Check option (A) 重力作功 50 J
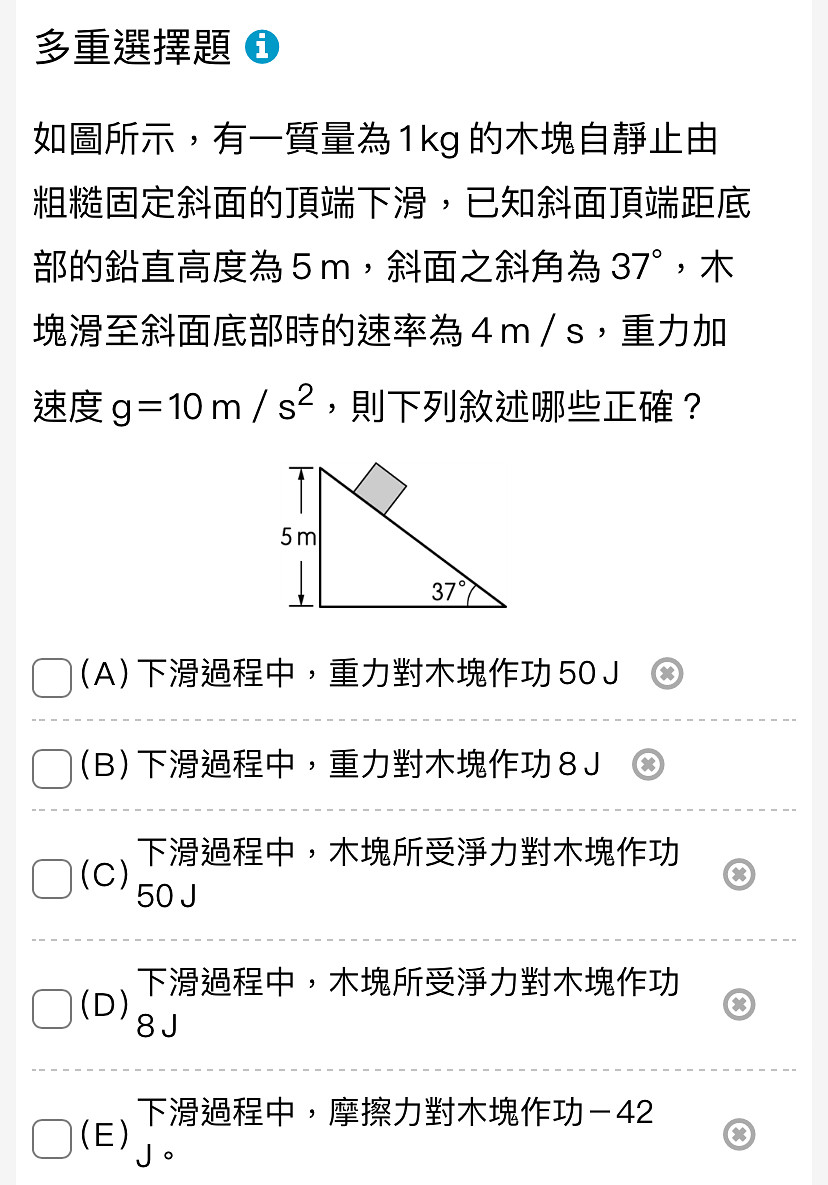This screenshot has height=1185, width=828. point(51,676)
